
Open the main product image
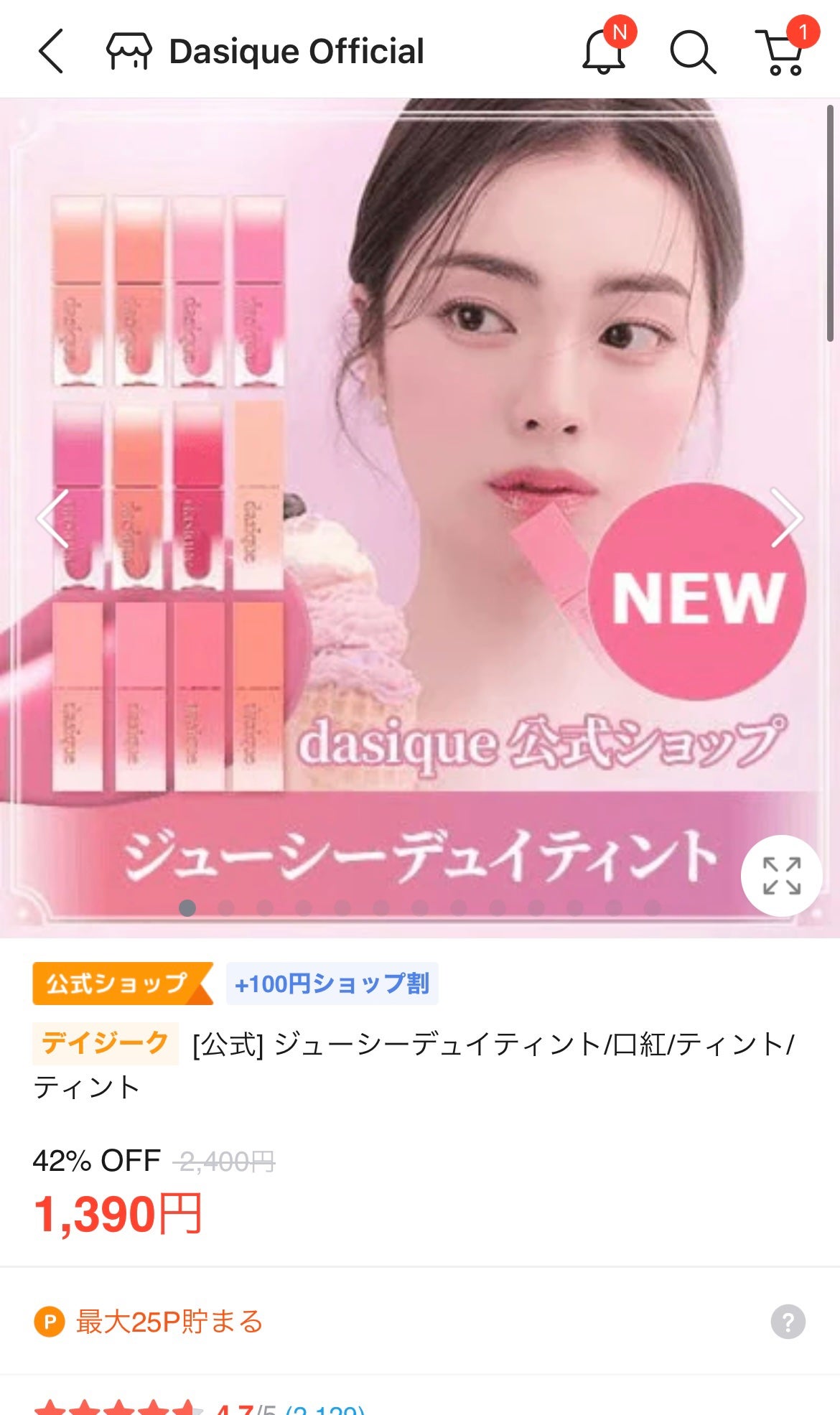click(420, 518)
